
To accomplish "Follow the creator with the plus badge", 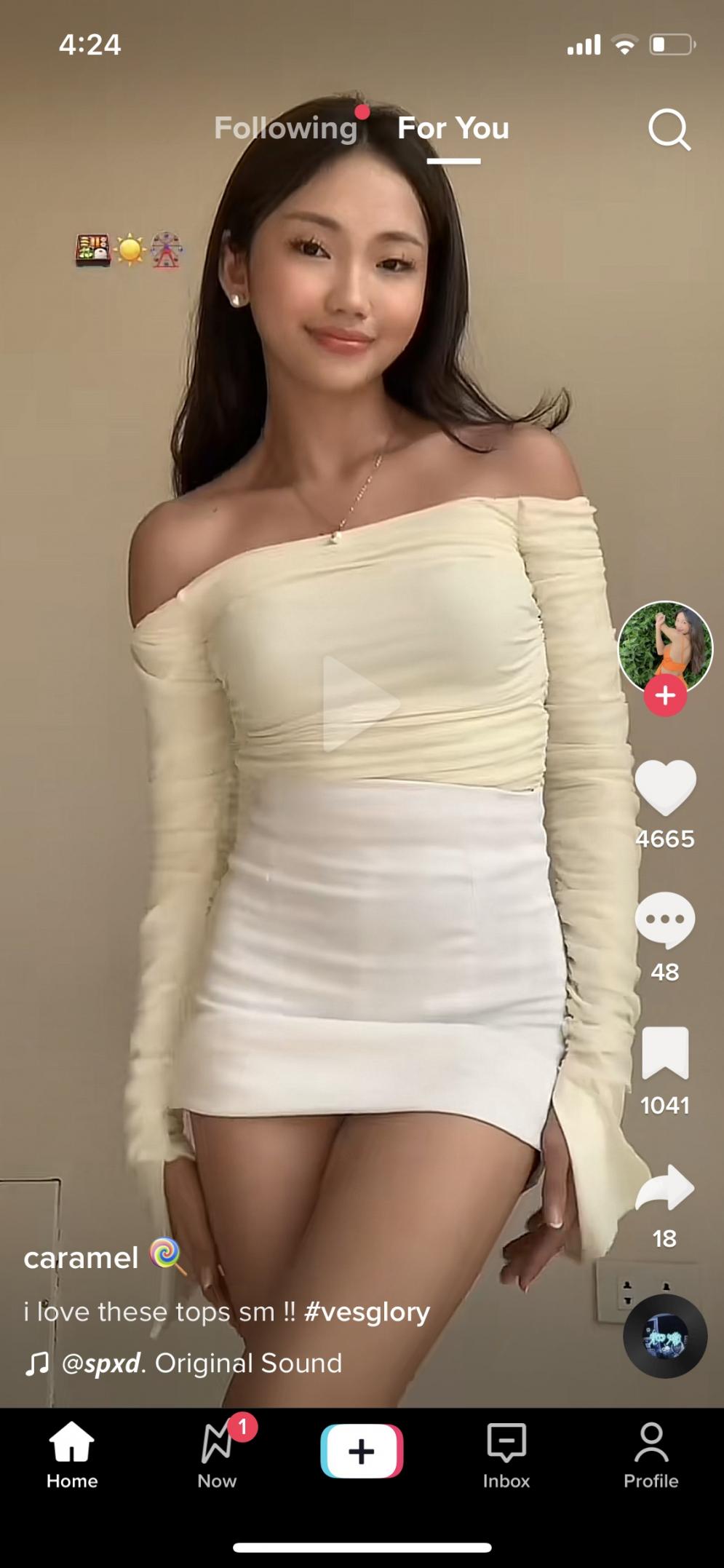I will tap(665, 696).
